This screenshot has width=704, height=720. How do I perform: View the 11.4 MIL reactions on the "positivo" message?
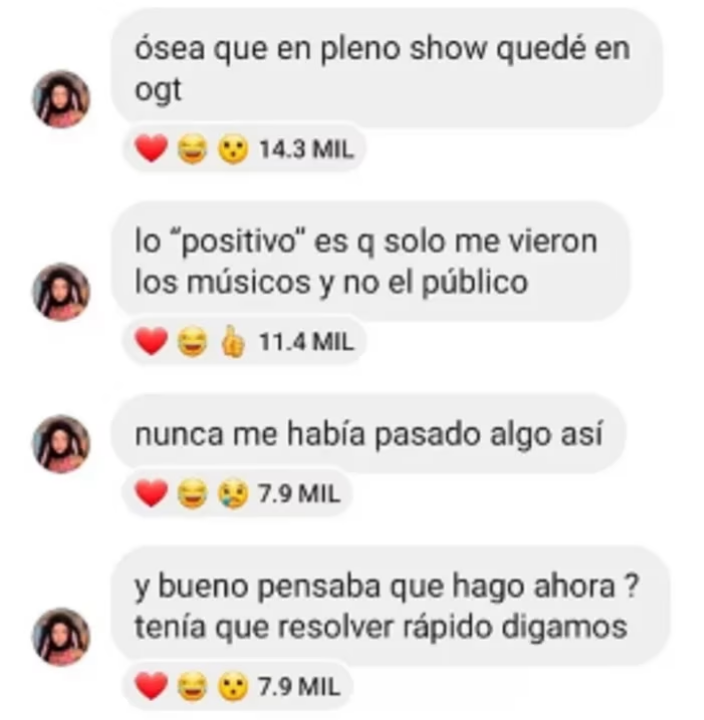tap(245, 342)
